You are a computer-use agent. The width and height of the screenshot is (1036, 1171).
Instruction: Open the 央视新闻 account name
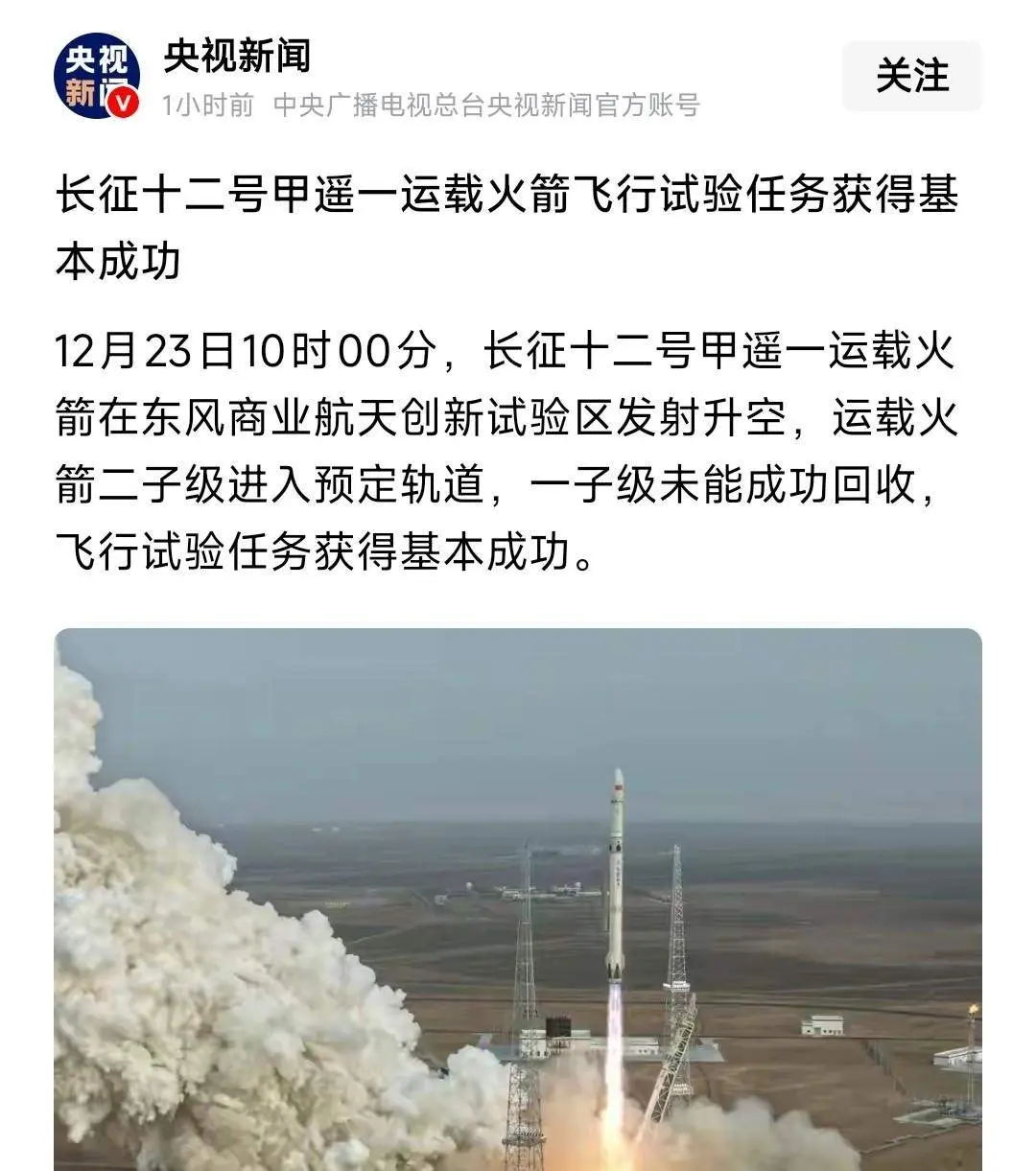pyautogui.click(x=237, y=56)
